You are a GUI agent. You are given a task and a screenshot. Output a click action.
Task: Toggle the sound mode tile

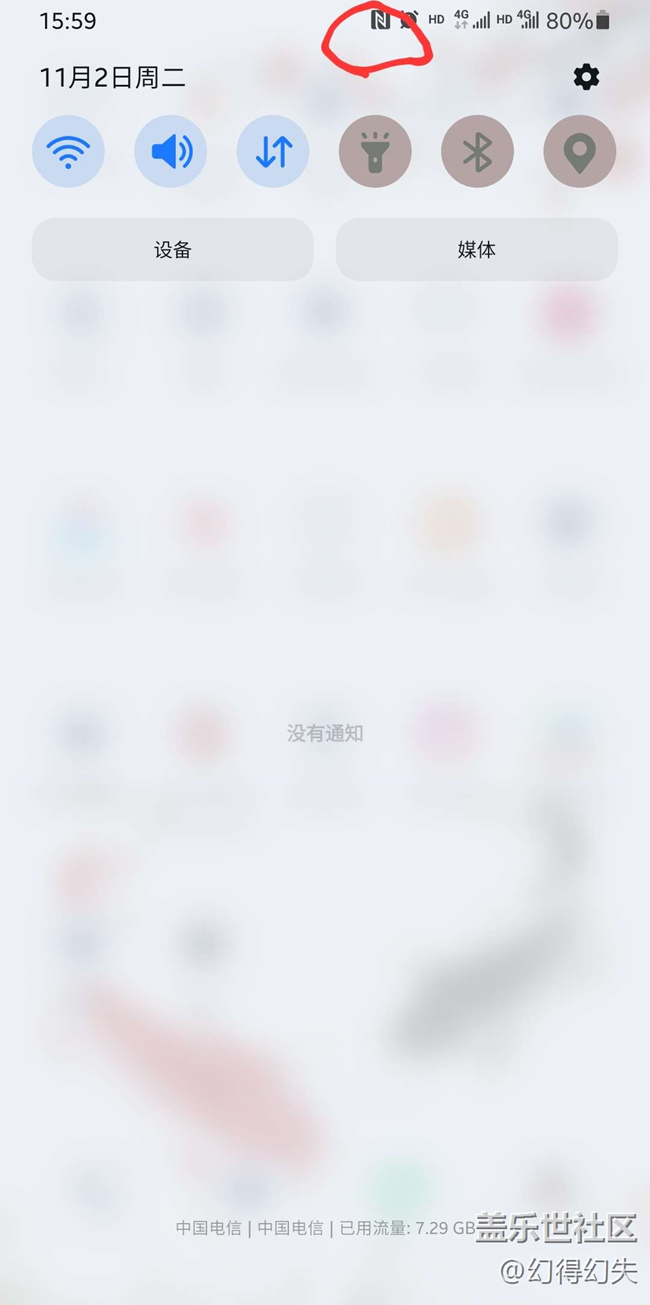pyautogui.click(x=171, y=152)
